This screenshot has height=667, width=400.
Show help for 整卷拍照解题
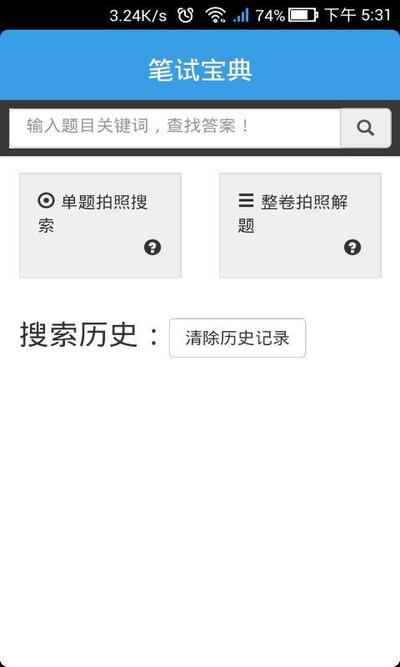(352, 247)
